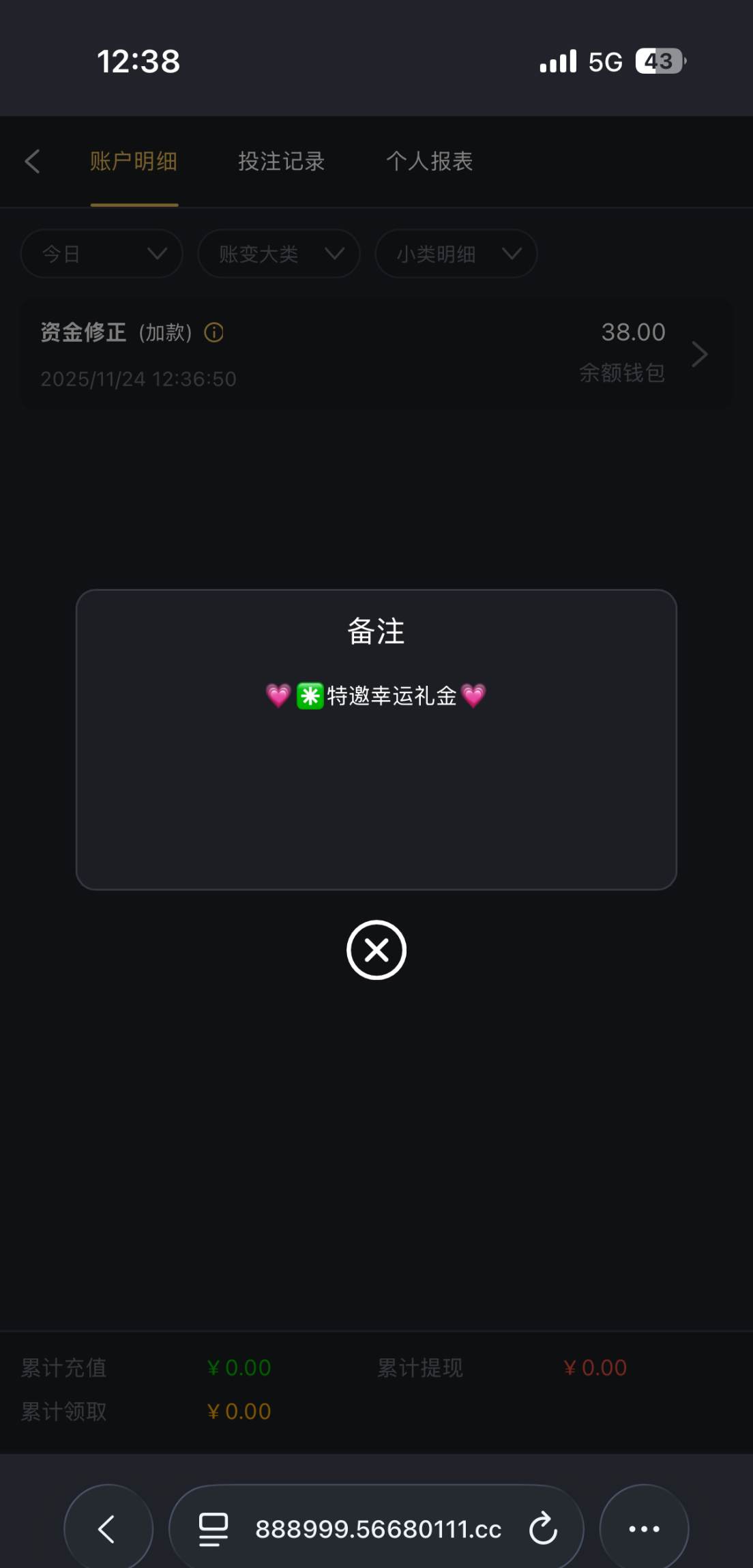Viewport: 753px width, 1568px height.
Task: Go back from the account details page
Action: coord(32,162)
